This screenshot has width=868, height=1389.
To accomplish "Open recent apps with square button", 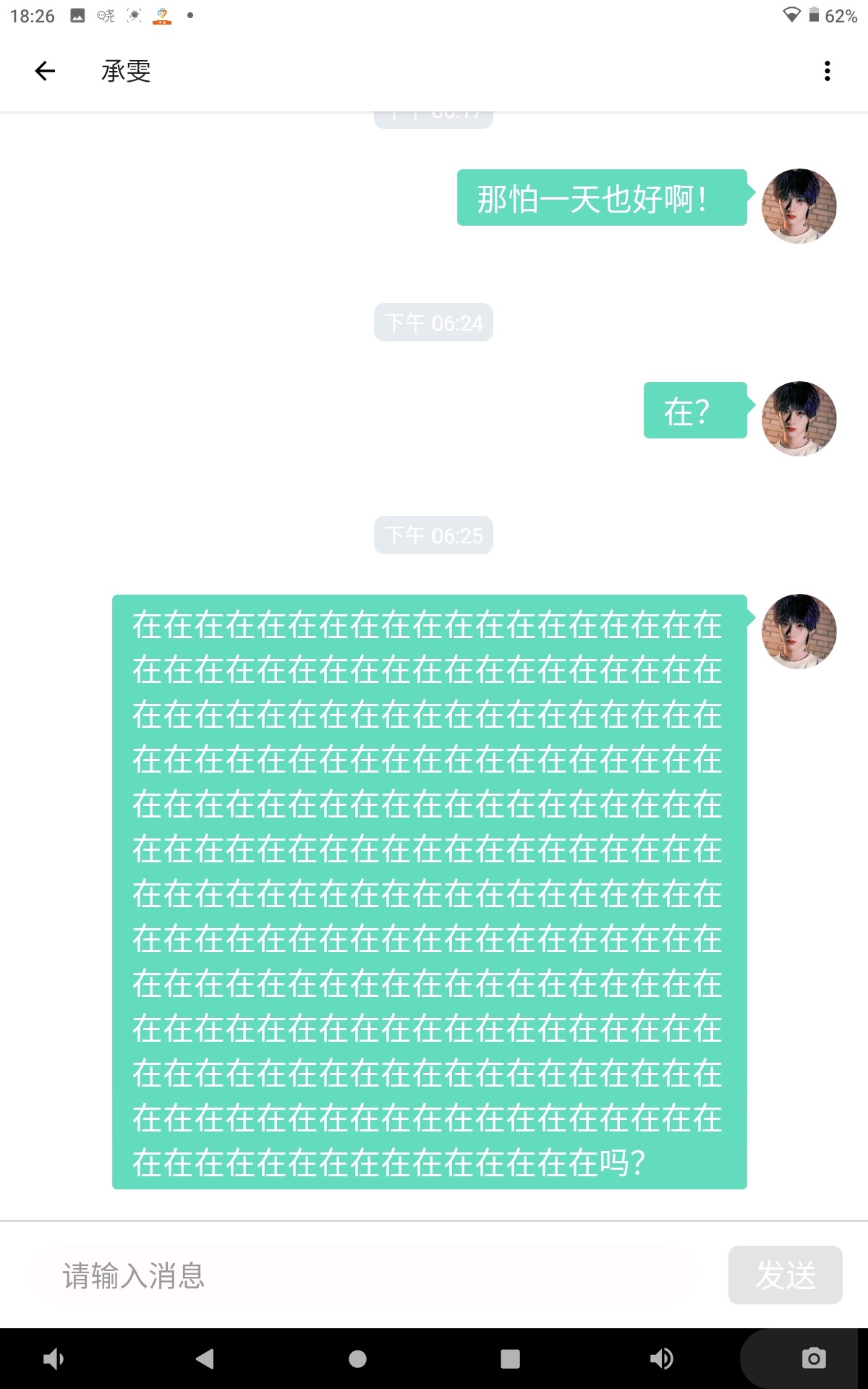I will coord(510,1359).
